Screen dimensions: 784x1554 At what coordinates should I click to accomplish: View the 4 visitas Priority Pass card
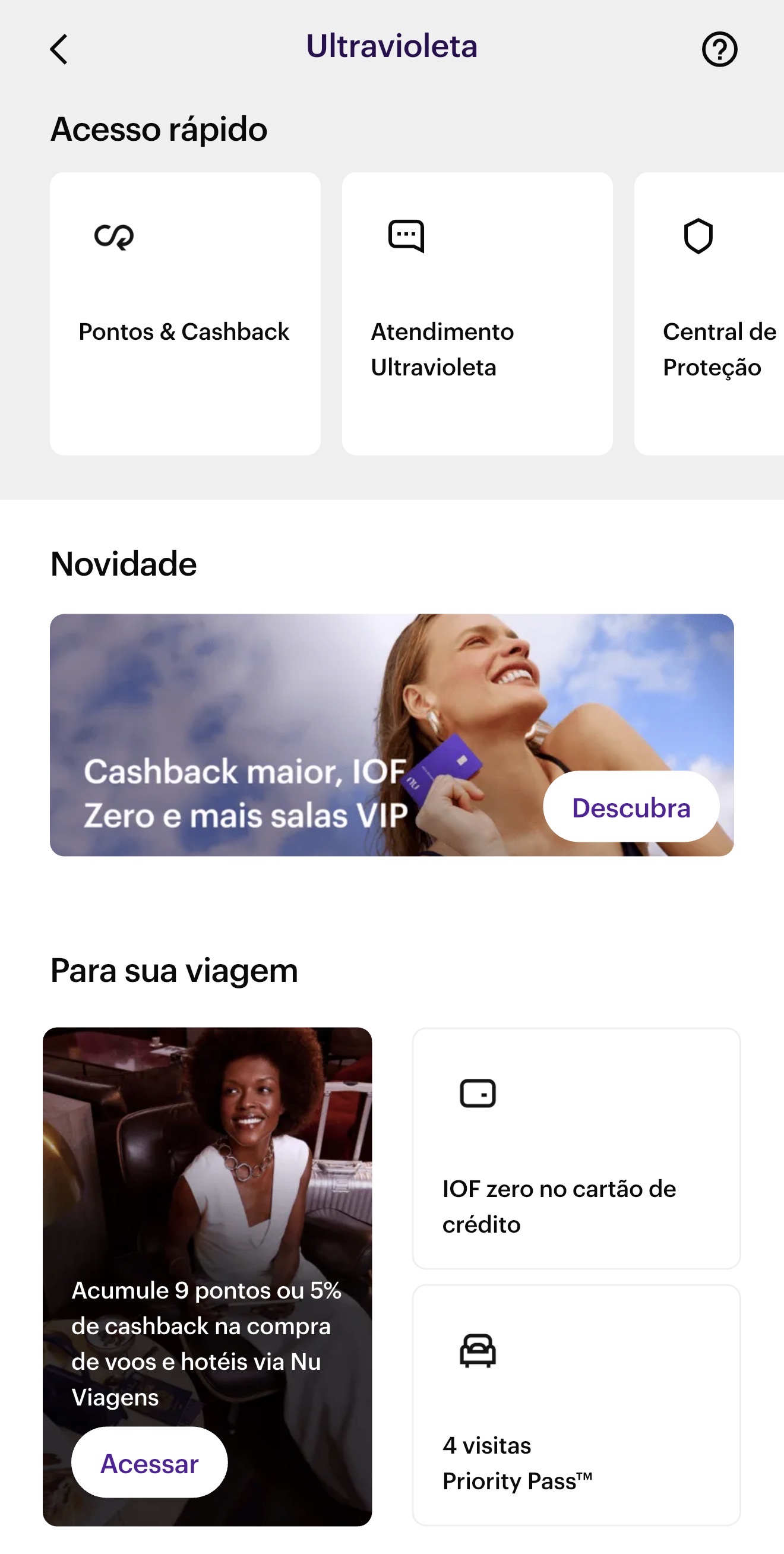[x=576, y=1404]
